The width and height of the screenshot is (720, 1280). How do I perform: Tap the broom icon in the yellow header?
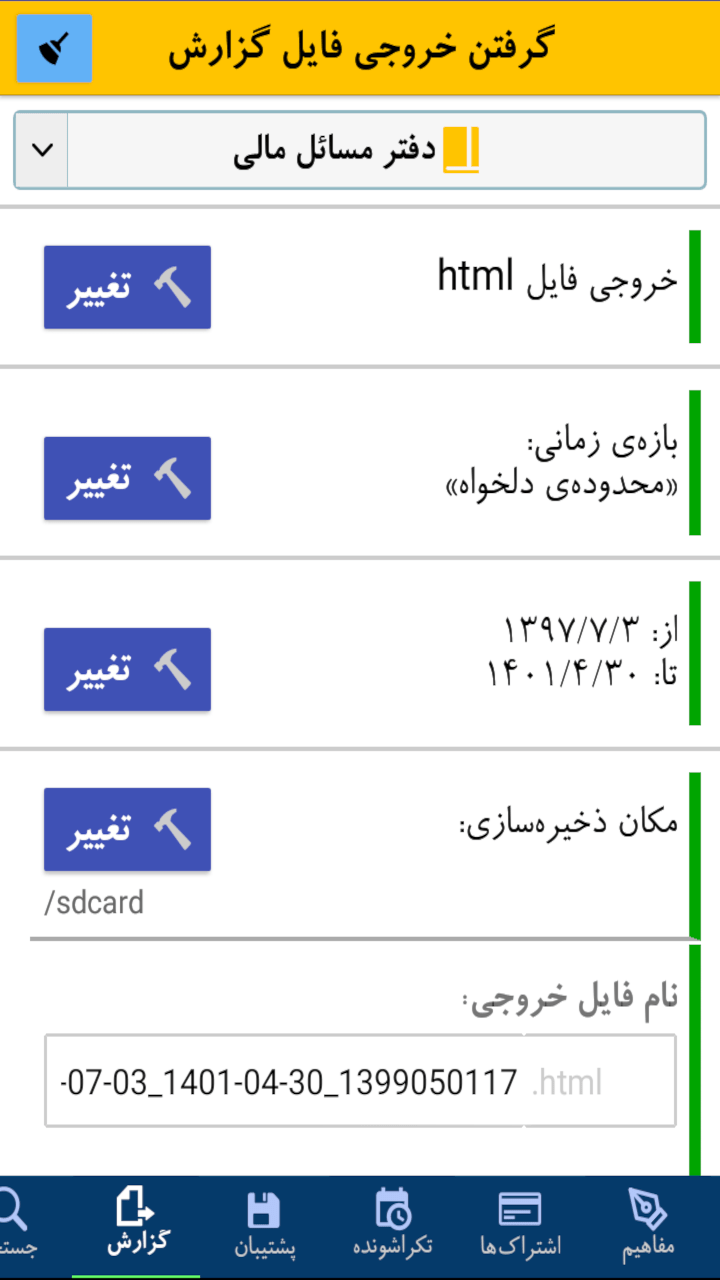point(54,47)
